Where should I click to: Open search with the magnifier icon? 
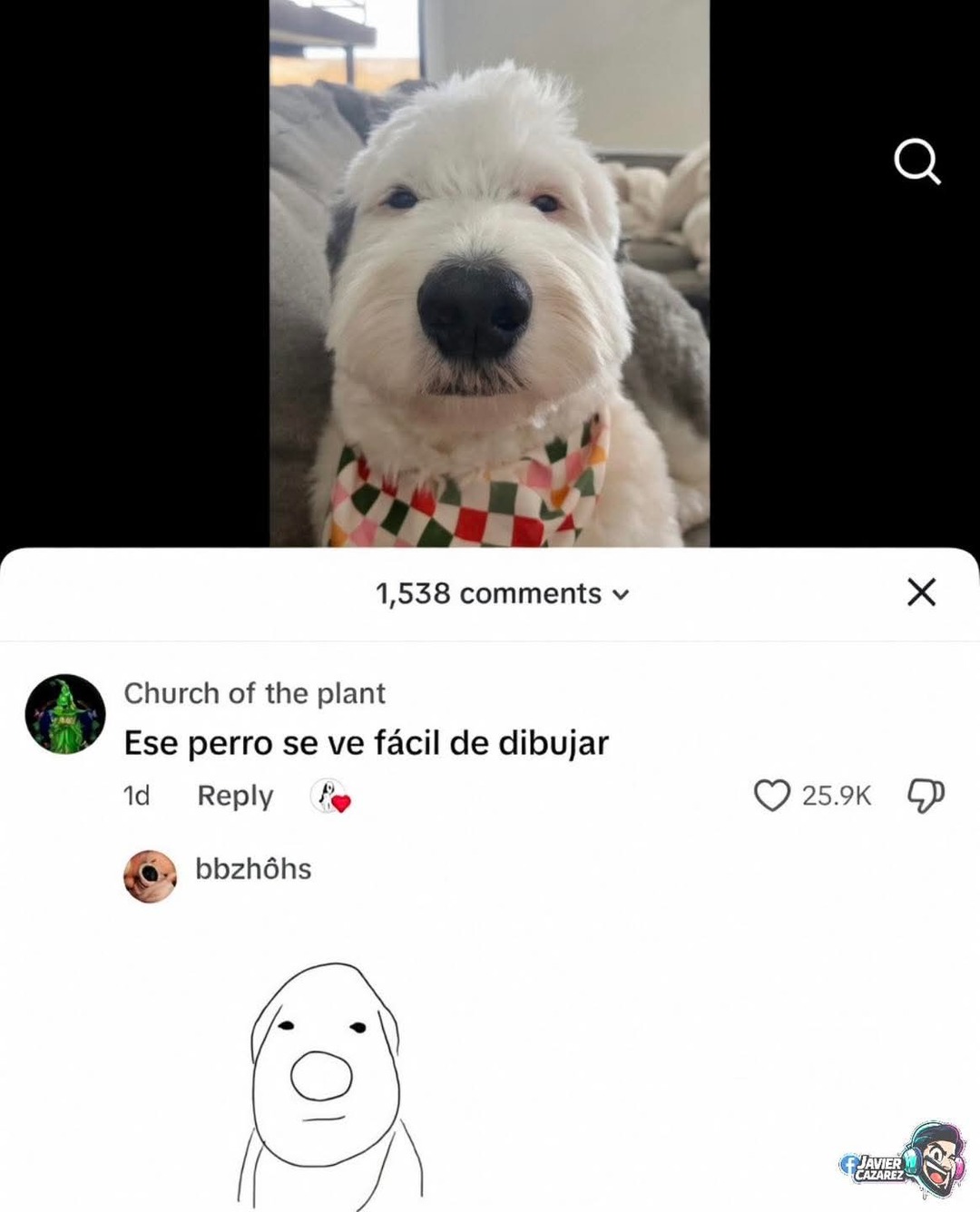[916, 161]
